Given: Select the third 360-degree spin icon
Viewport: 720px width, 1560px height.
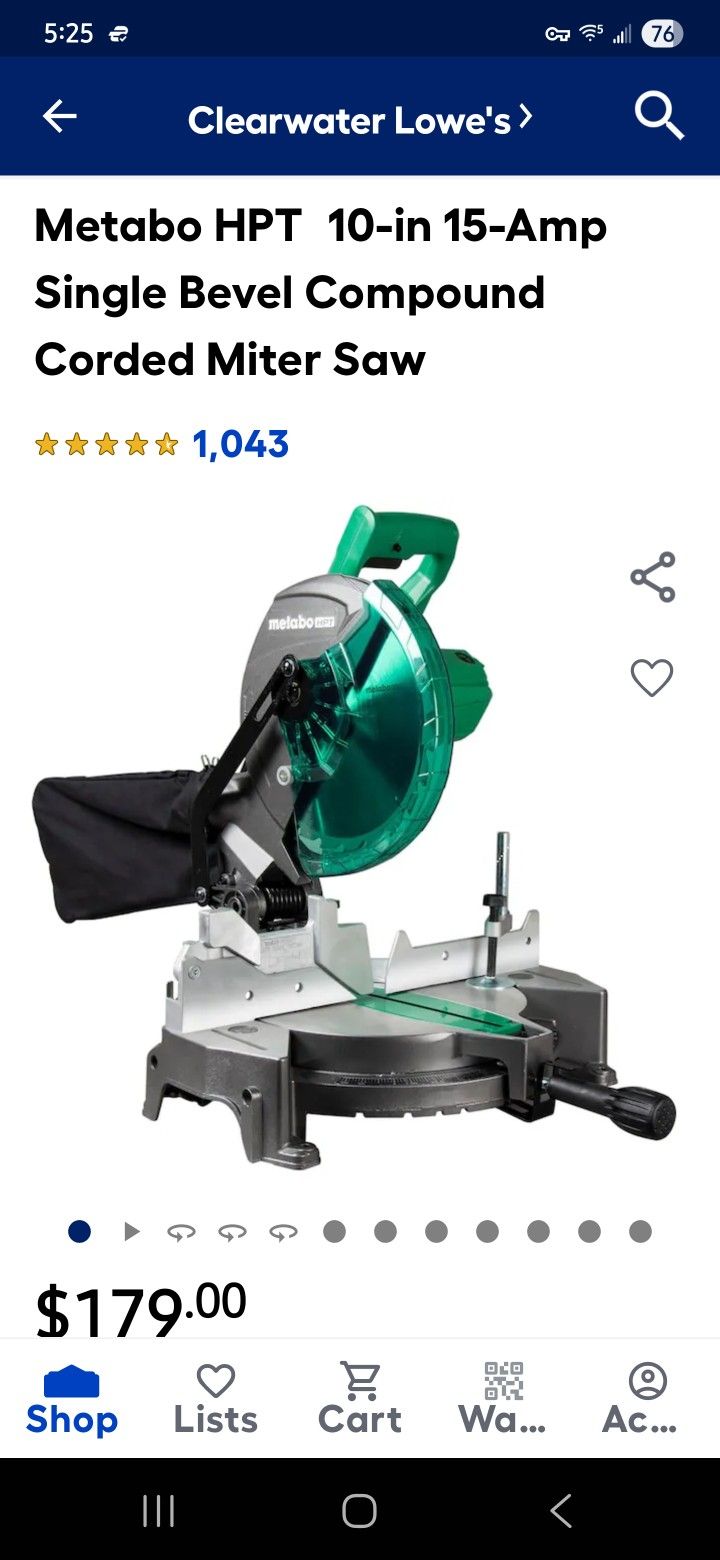Looking at the screenshot, I should pyautogui.click(x=283, y=1230).
